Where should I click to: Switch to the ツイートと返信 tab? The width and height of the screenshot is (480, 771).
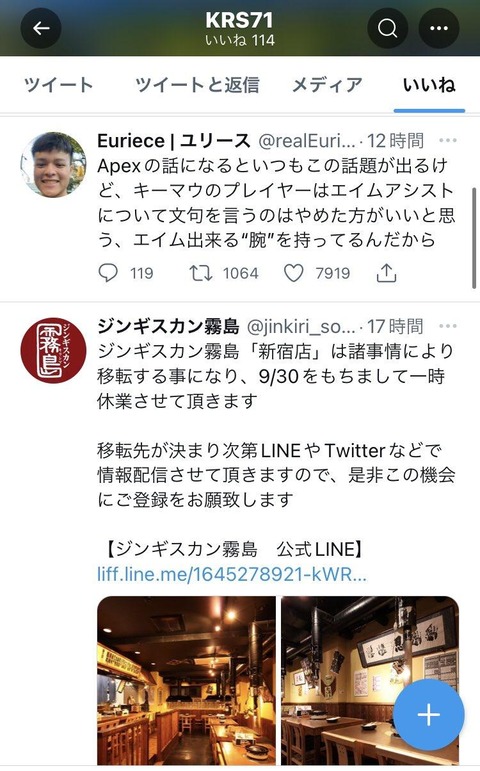(x=197, y=85)
